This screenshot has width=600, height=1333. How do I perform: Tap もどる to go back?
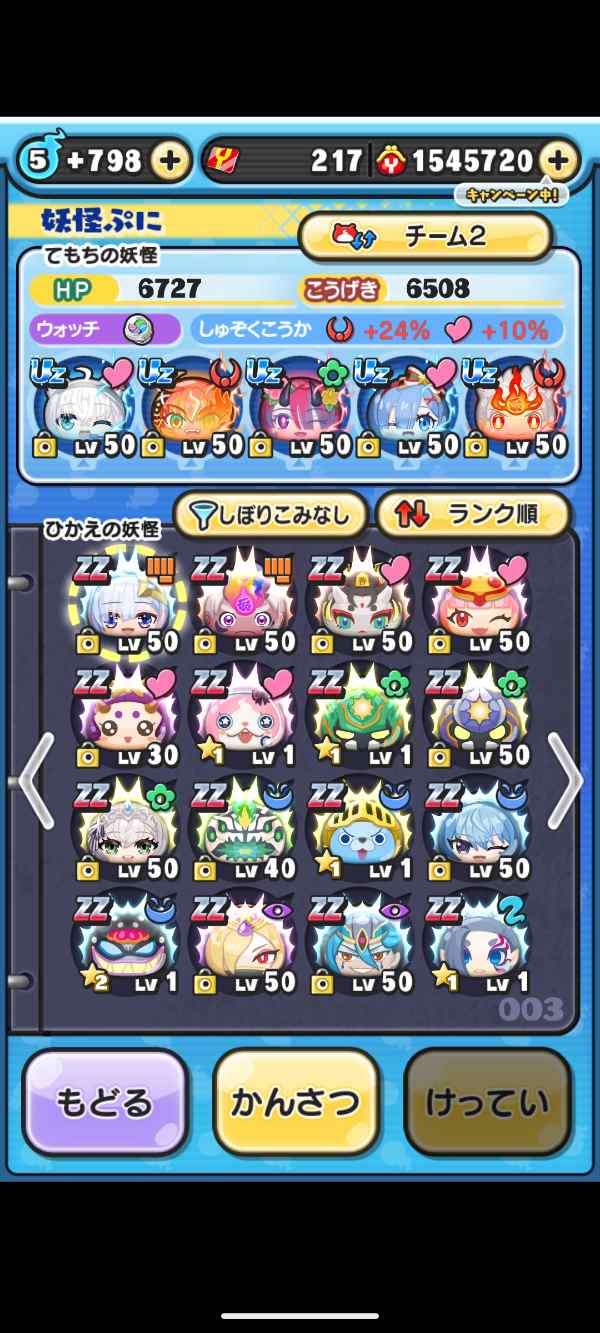[x=105, y=1102]
